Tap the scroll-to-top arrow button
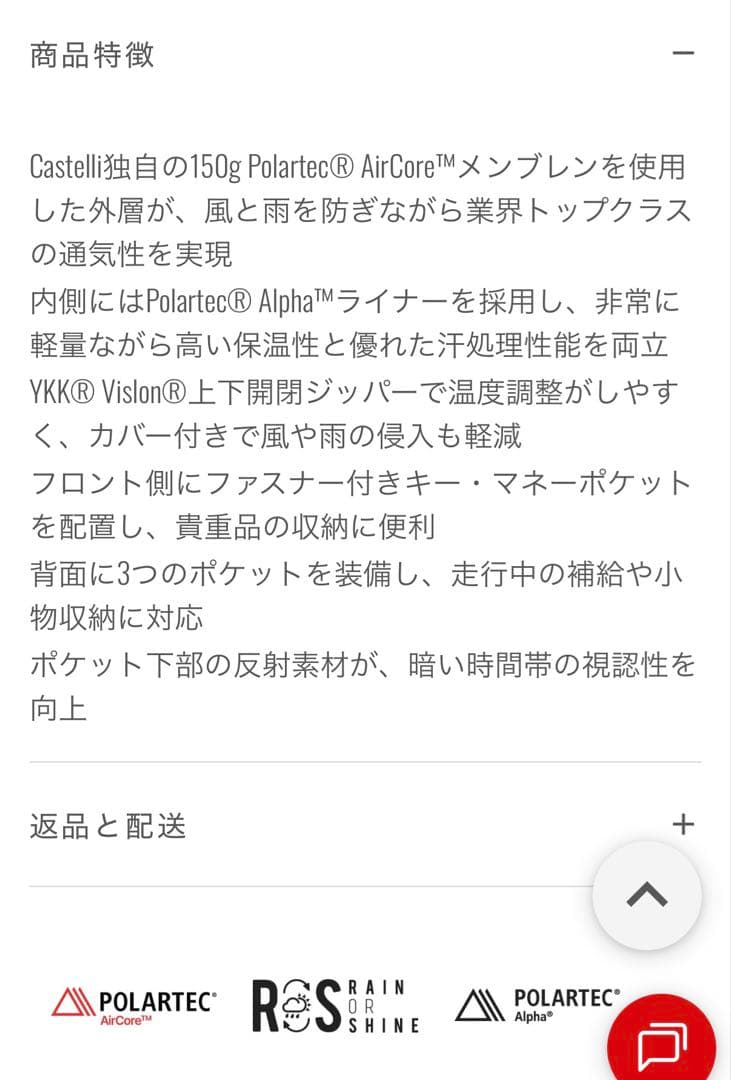 [647, 895]
